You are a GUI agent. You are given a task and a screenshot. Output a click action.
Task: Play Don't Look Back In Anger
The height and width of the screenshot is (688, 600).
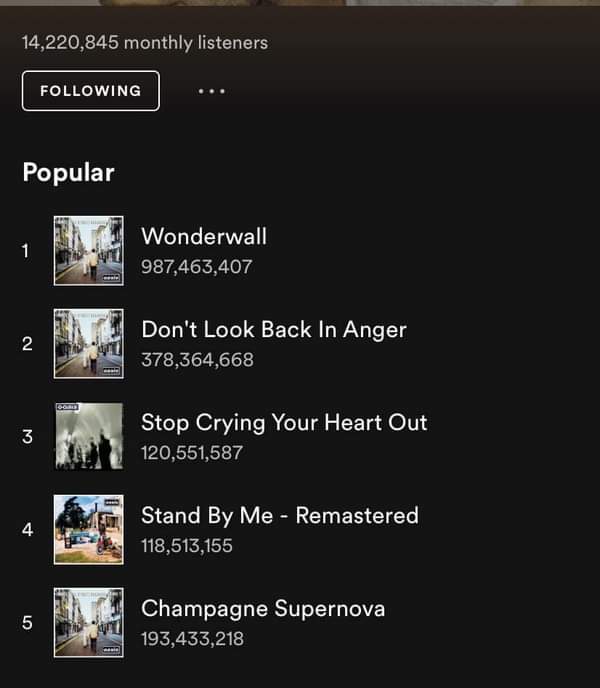point(273,330)
